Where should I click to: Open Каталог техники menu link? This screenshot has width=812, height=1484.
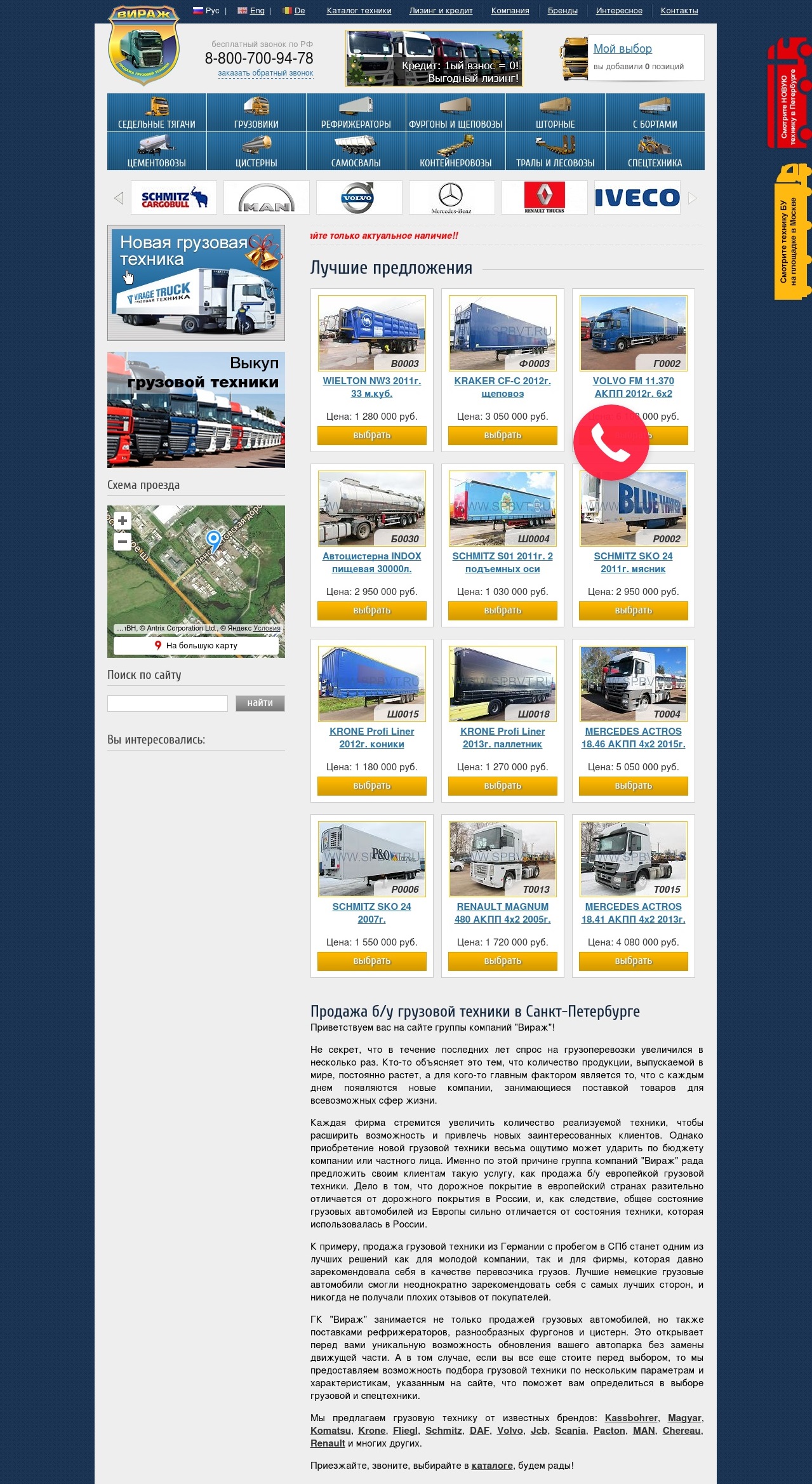(359, 11)
